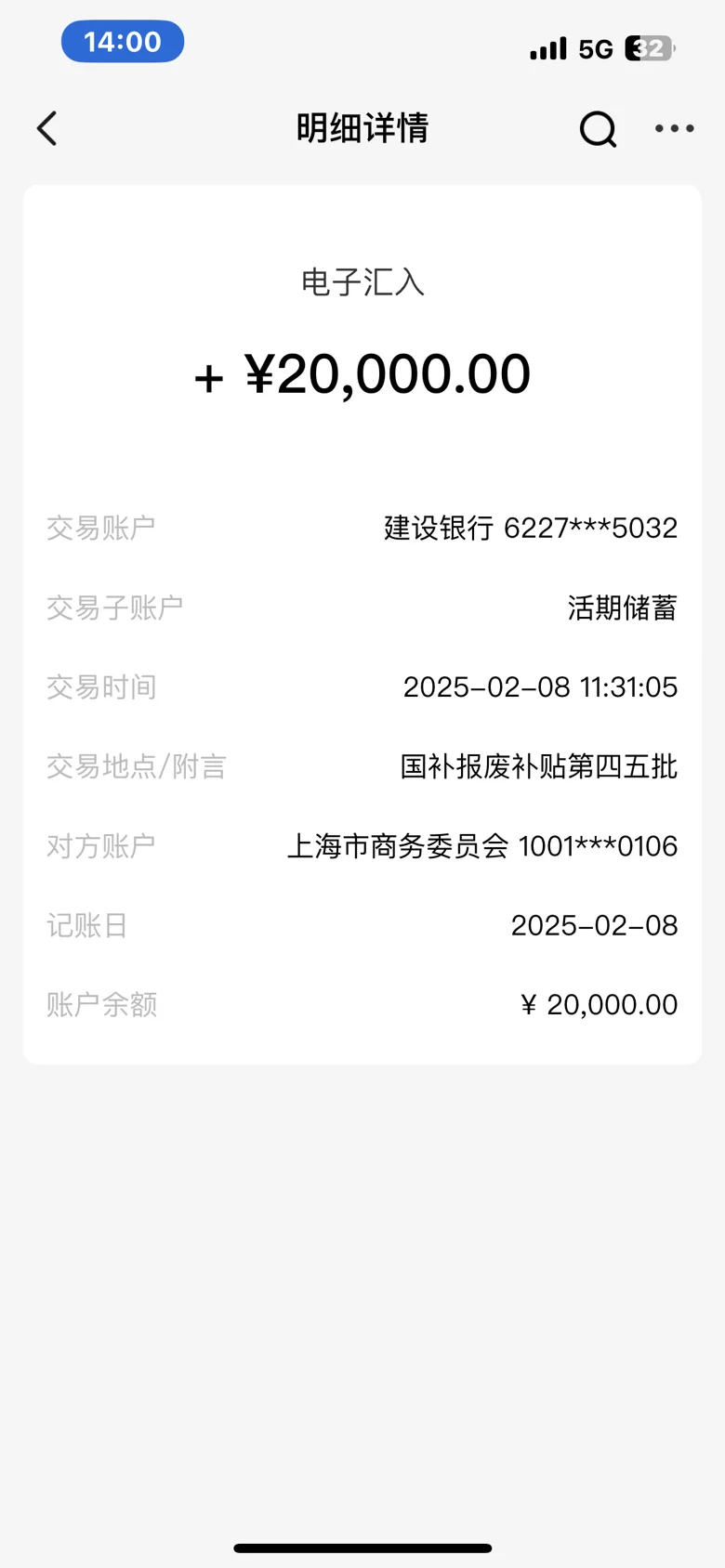The image size is (725, 1568).
Task: Open the three-dot overflow menu
Action: [x=675, y=128]
